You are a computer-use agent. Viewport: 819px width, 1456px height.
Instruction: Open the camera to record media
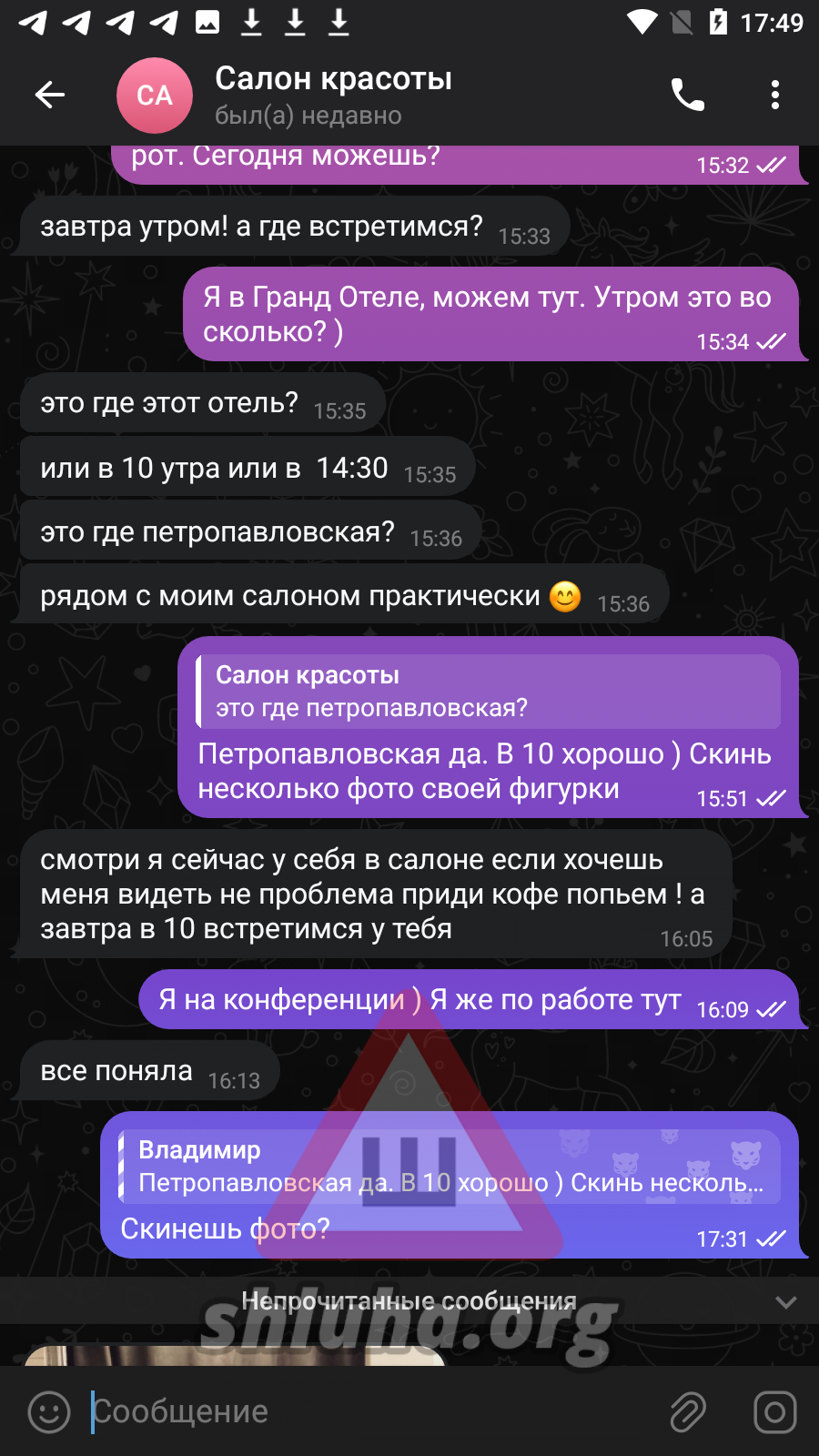point(774,1412)
